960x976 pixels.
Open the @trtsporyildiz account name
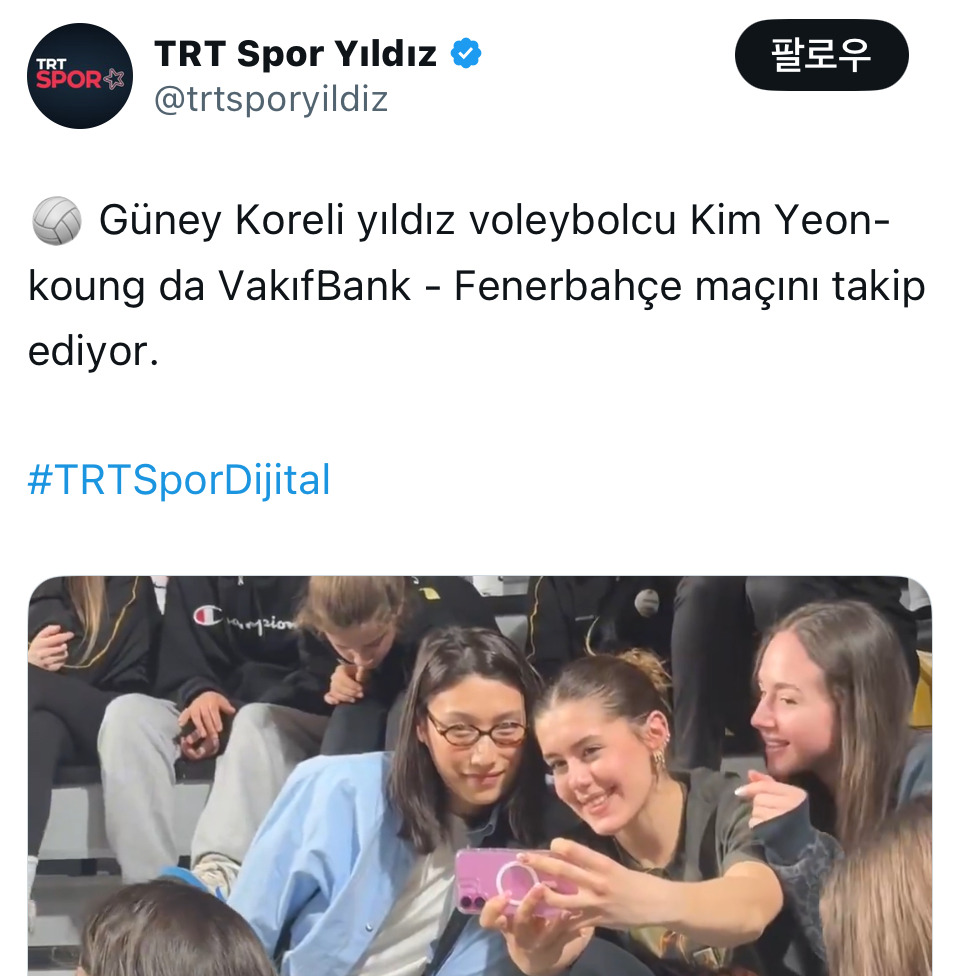point(271,100)
